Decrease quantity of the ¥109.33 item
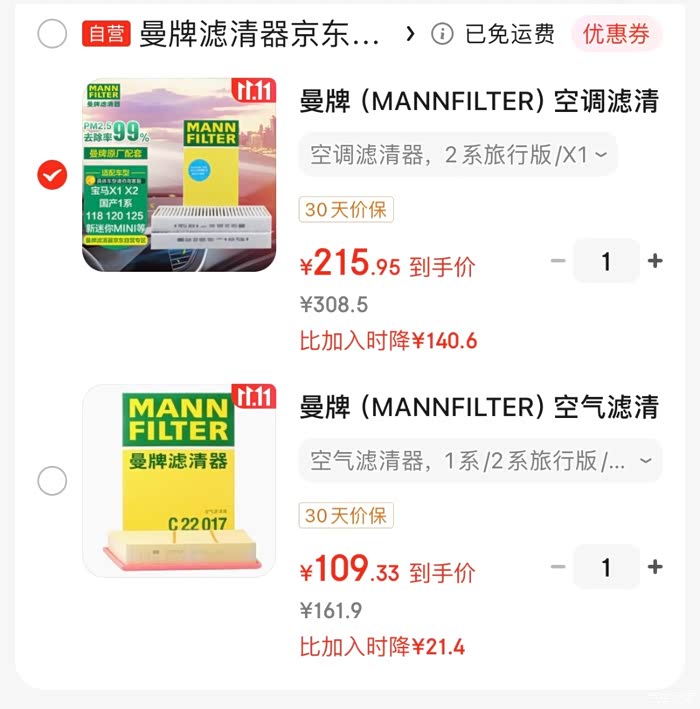The image size is (700, 709). (558, 567)
